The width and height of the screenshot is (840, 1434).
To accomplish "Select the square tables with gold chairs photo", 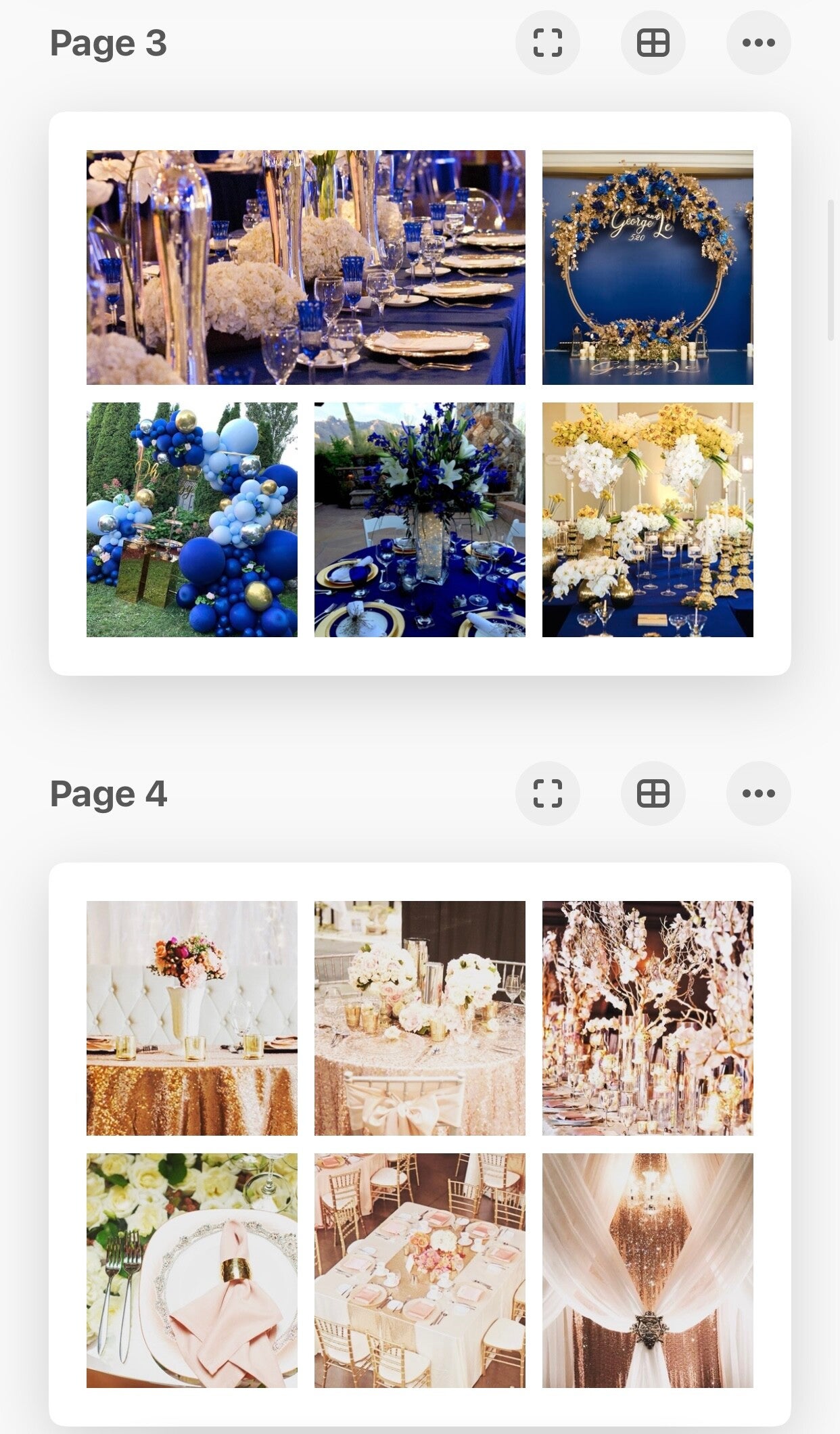I will click(x=419, y=1270).
